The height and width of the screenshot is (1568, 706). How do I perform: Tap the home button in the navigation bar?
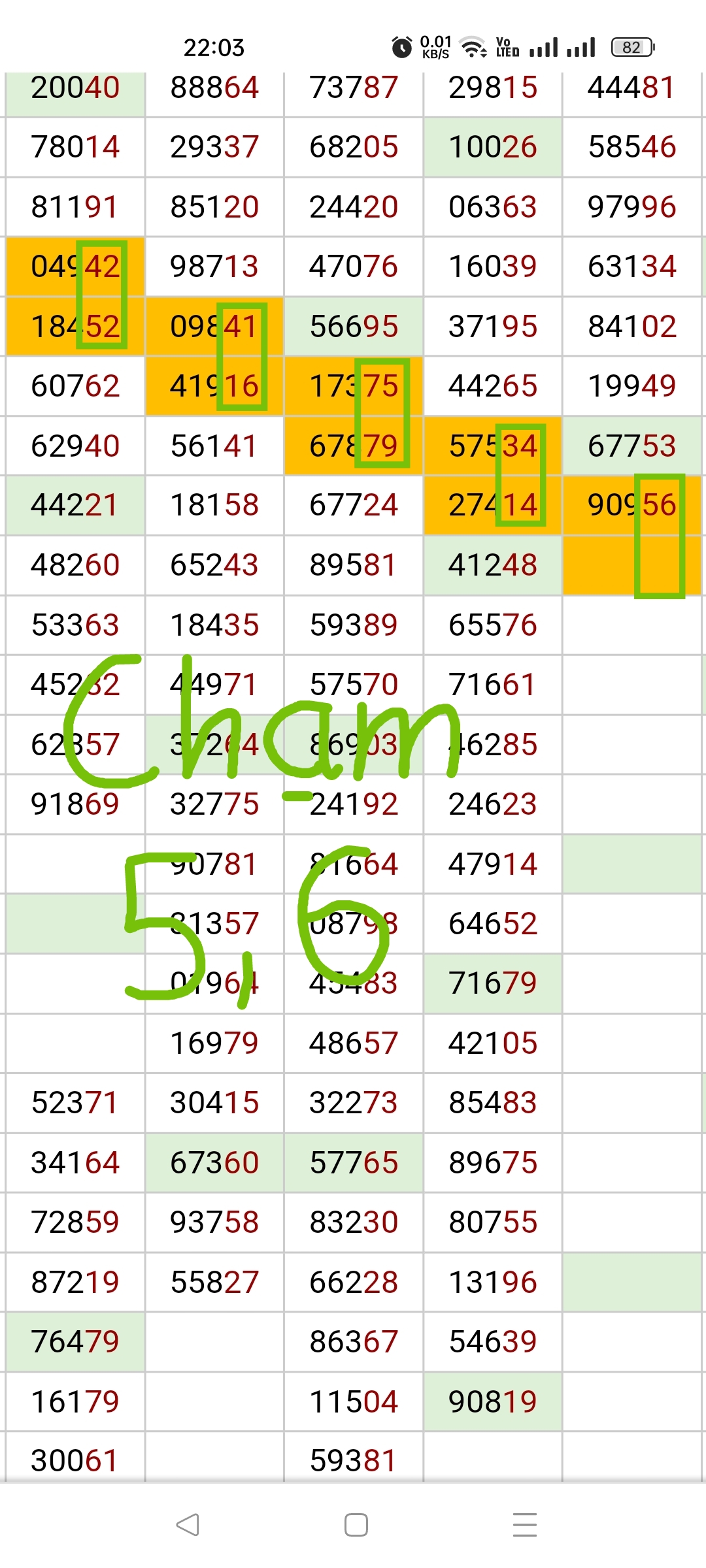click(x=356, y=1525)
